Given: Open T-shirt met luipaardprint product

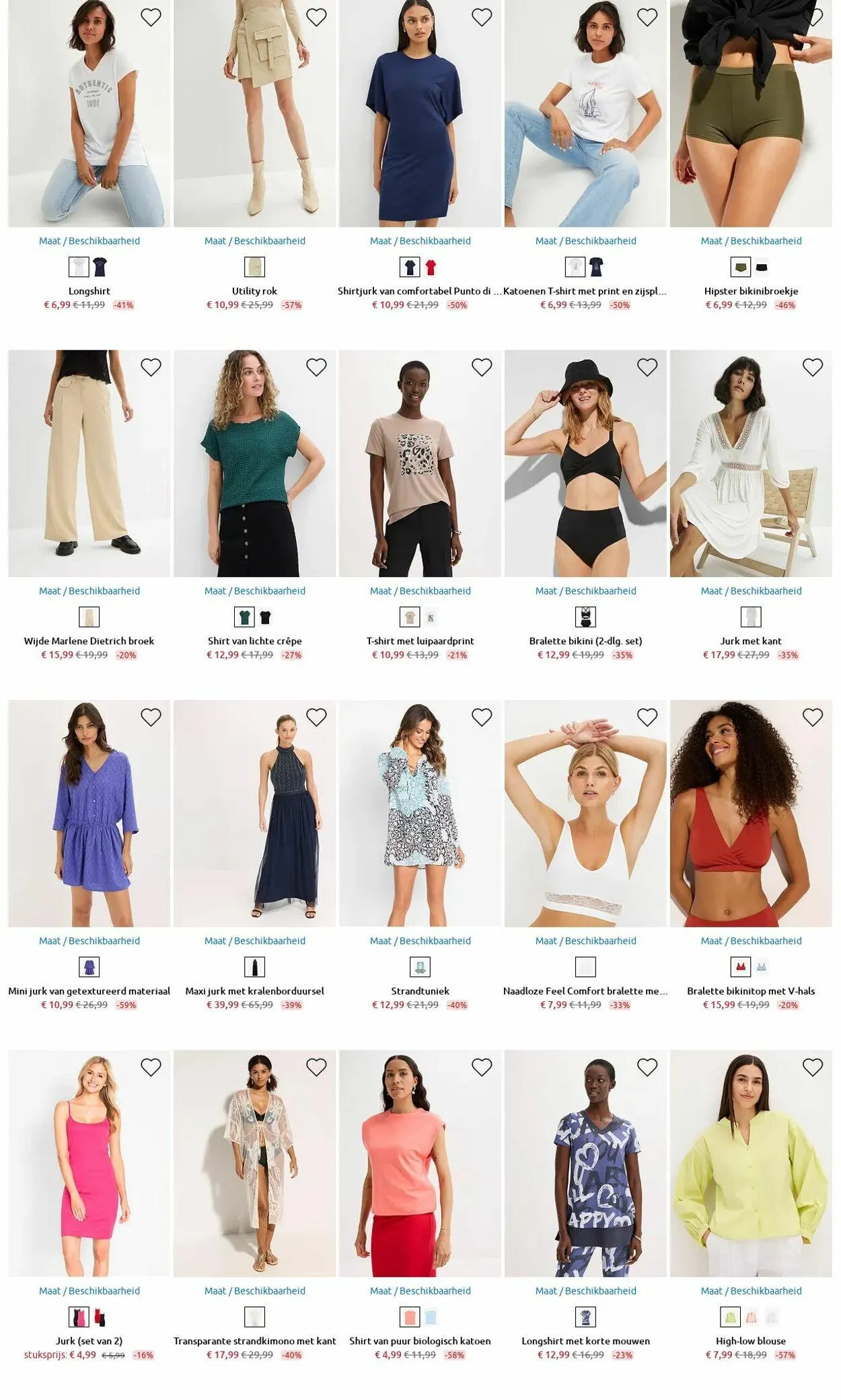Looking at the screenshot, I should tap(420, 641).
